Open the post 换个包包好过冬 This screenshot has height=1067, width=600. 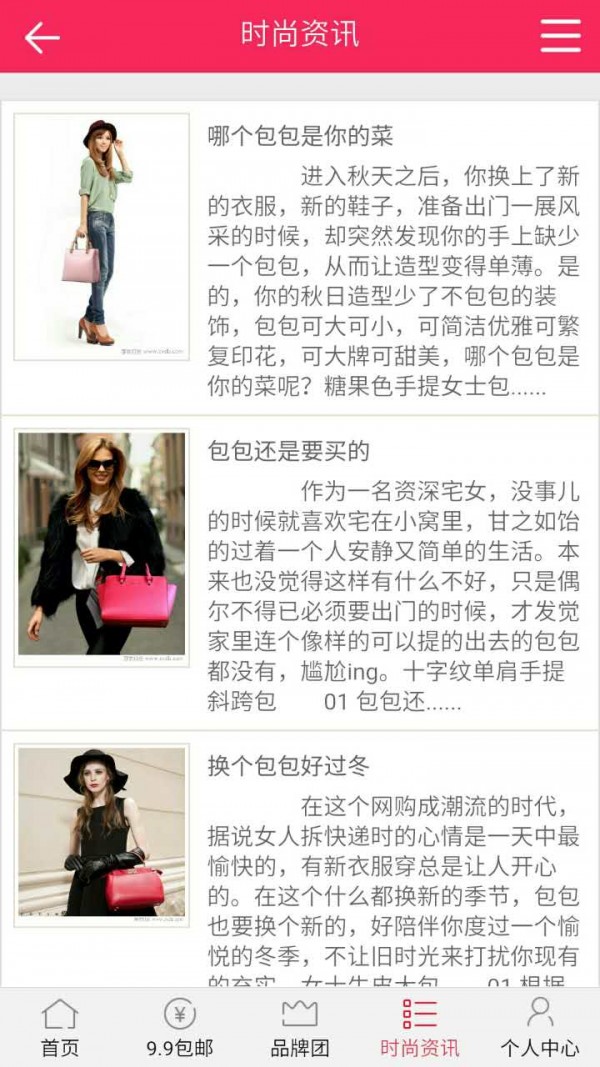[288, 766]
